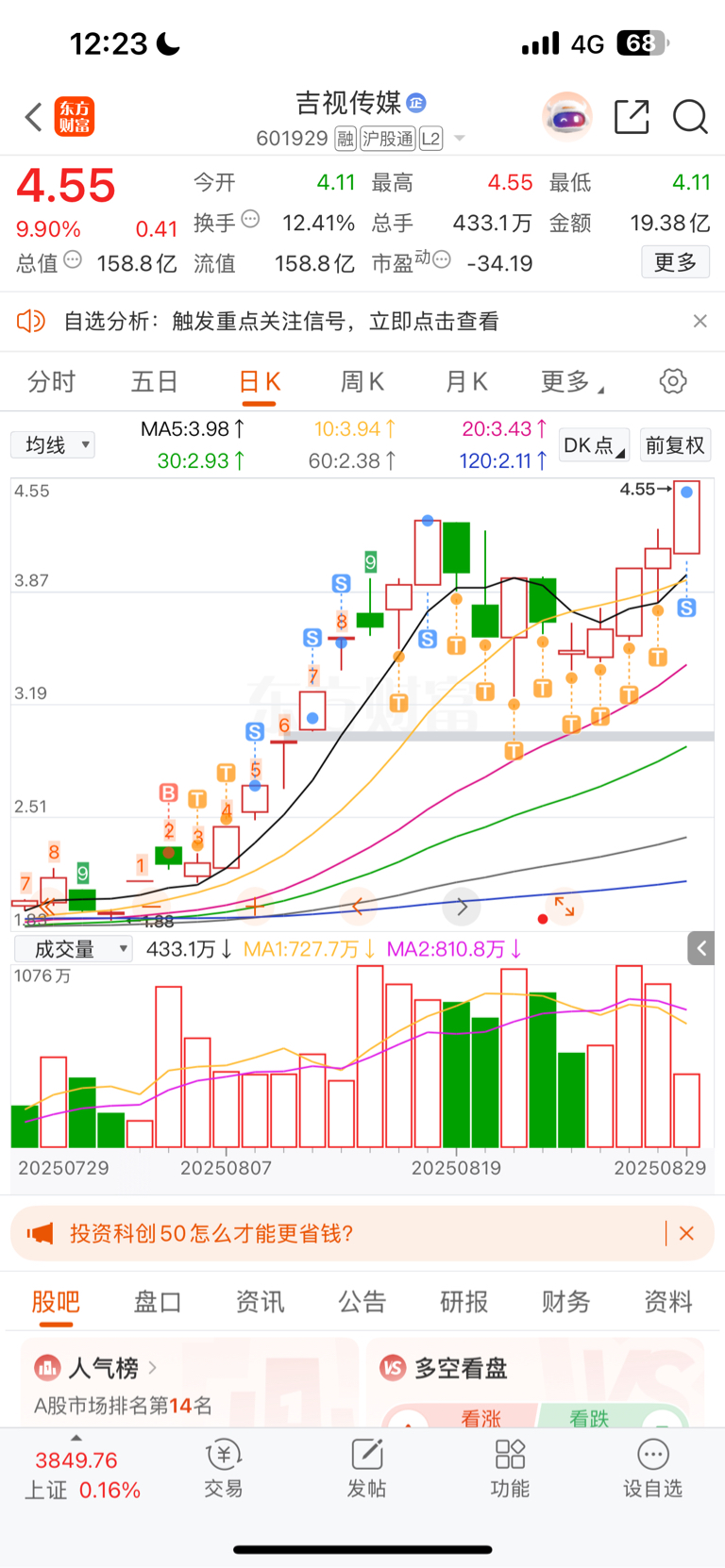Open 交易 in the bottom bar

[224, 1468]
